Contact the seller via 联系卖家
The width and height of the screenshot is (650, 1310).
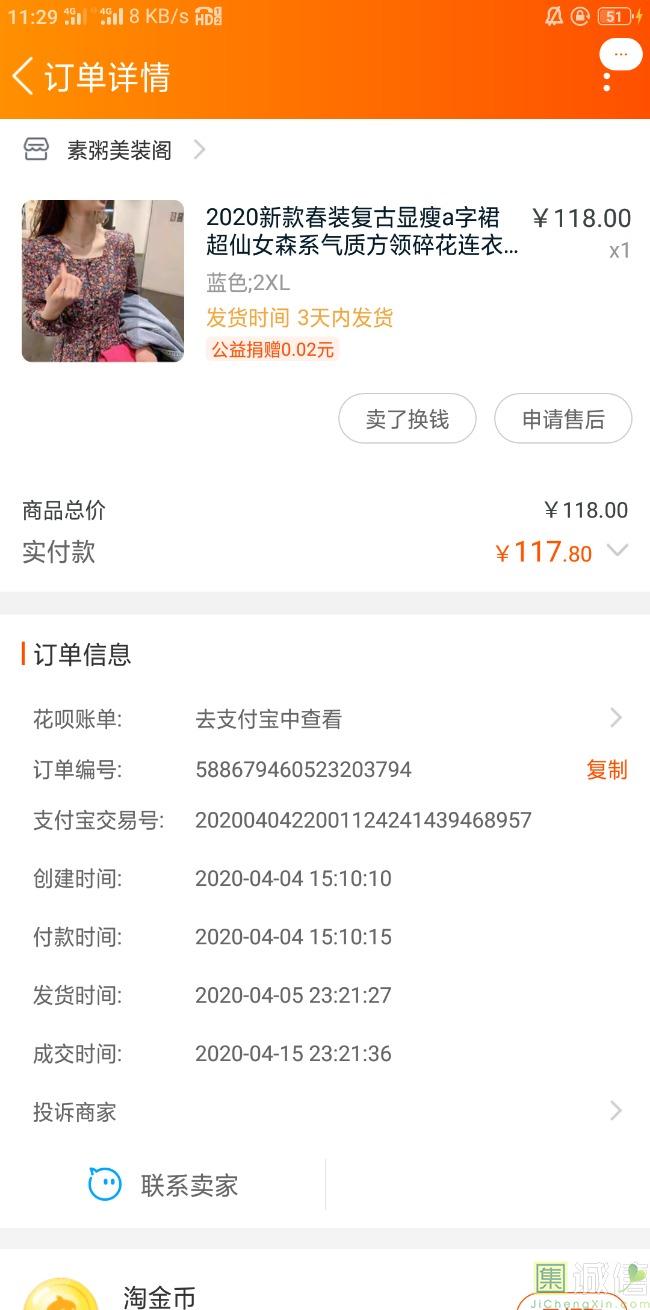click(x=163, y=1186)
